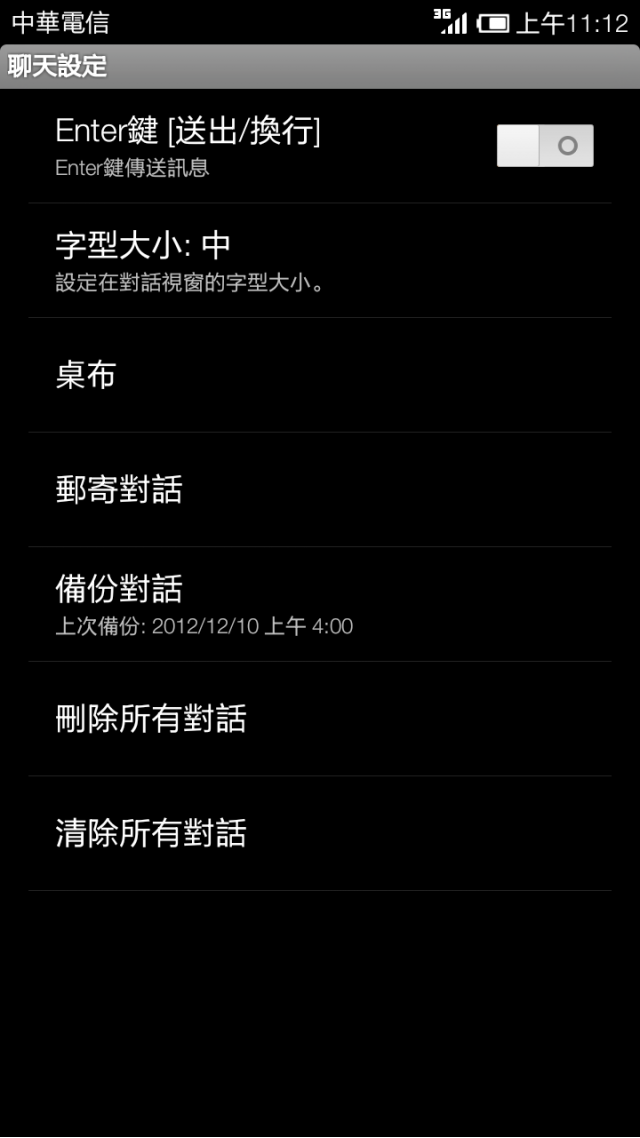The height and width of the screenshot is (1138, 640).
Task: Open the 桌布 option
Action: (x=319, y=376)
